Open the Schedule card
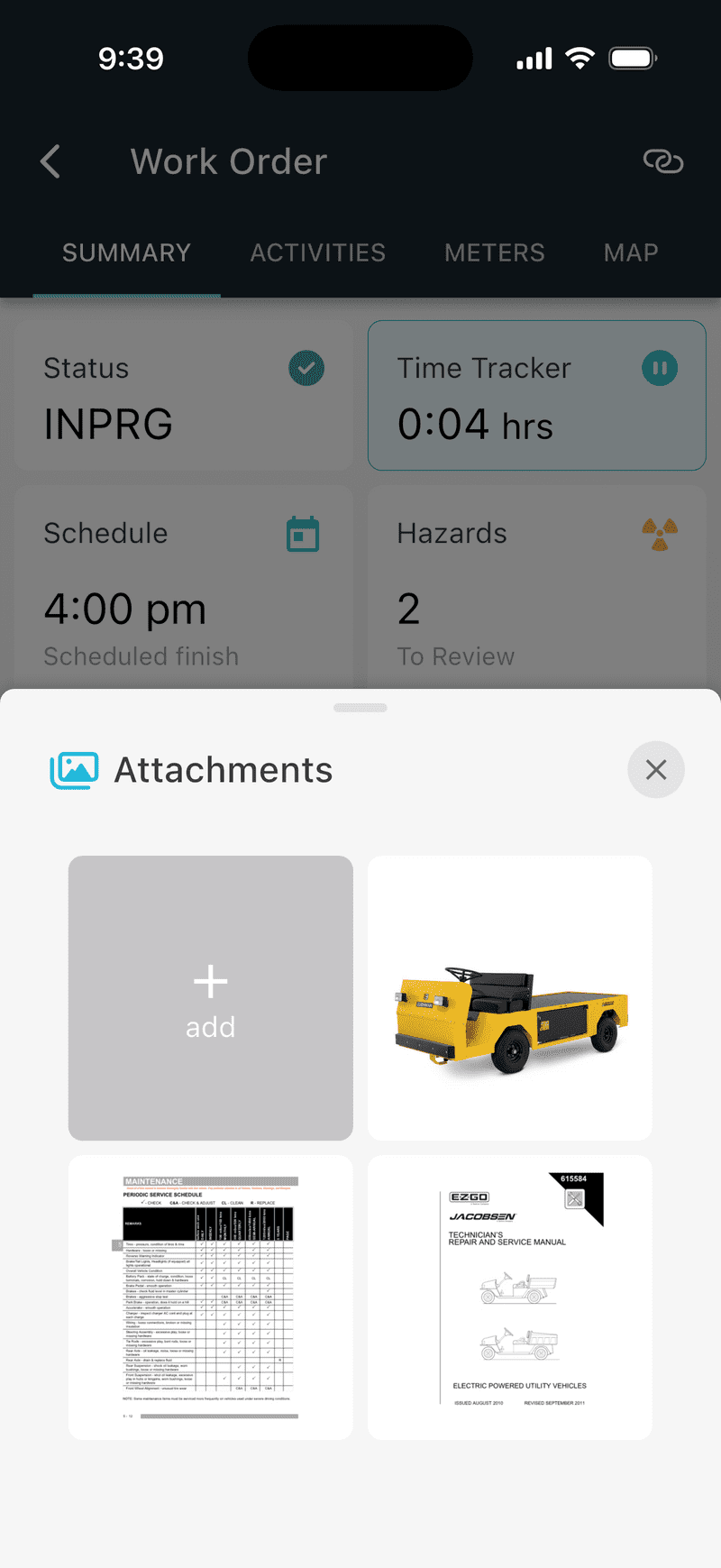Viewport: 721px width, 1568px height. 184,586
